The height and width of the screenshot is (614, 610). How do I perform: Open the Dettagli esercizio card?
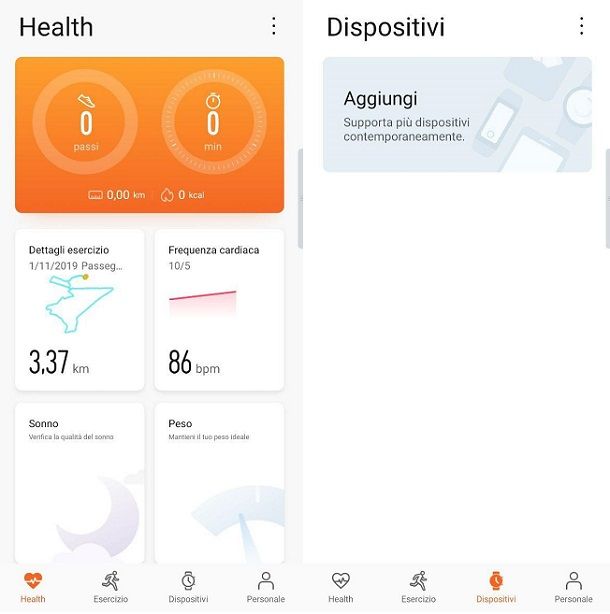click(79, 309)
